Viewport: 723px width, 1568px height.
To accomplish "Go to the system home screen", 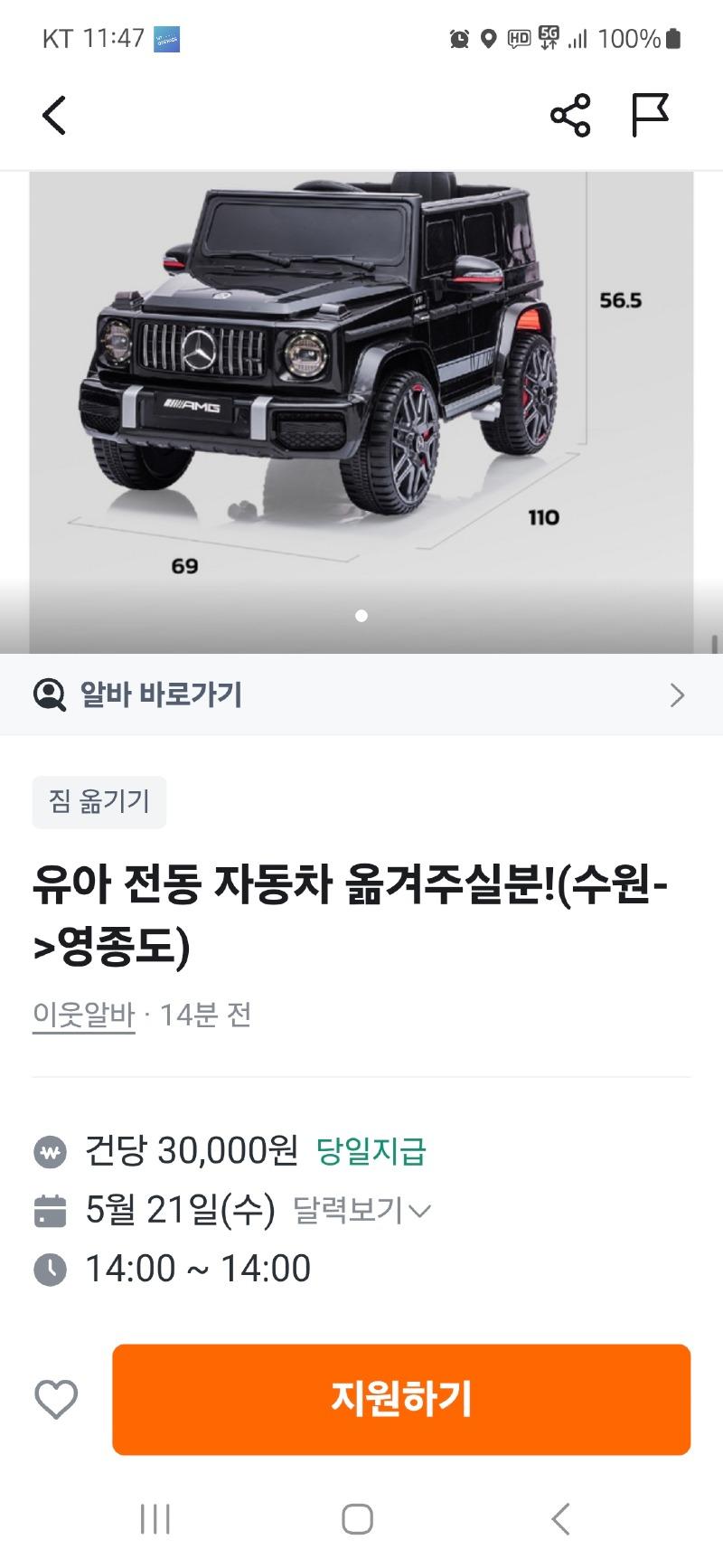I will pyautogui.click(x=358, y=1519).
